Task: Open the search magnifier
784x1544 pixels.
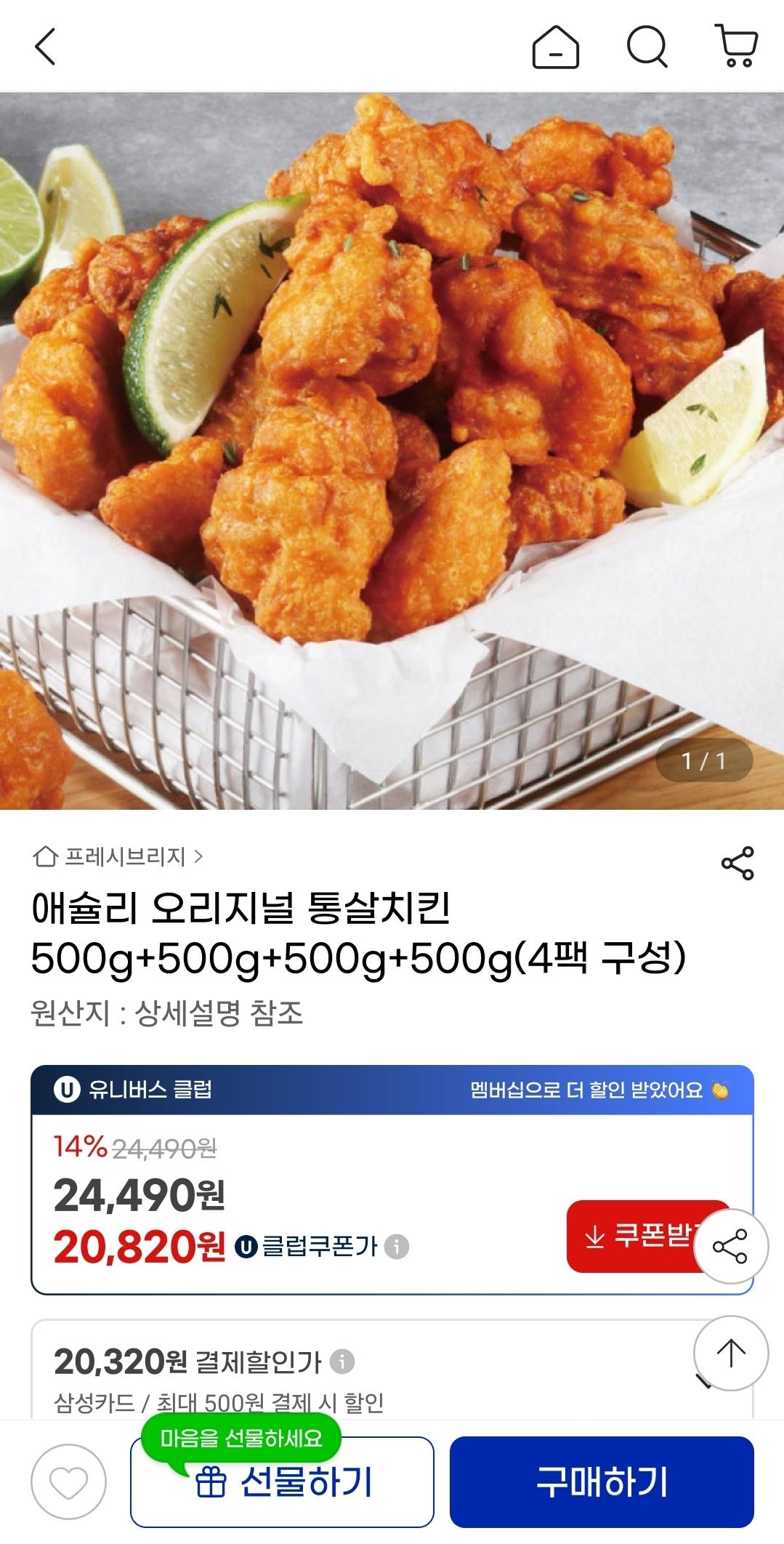Action: (647, 47)
